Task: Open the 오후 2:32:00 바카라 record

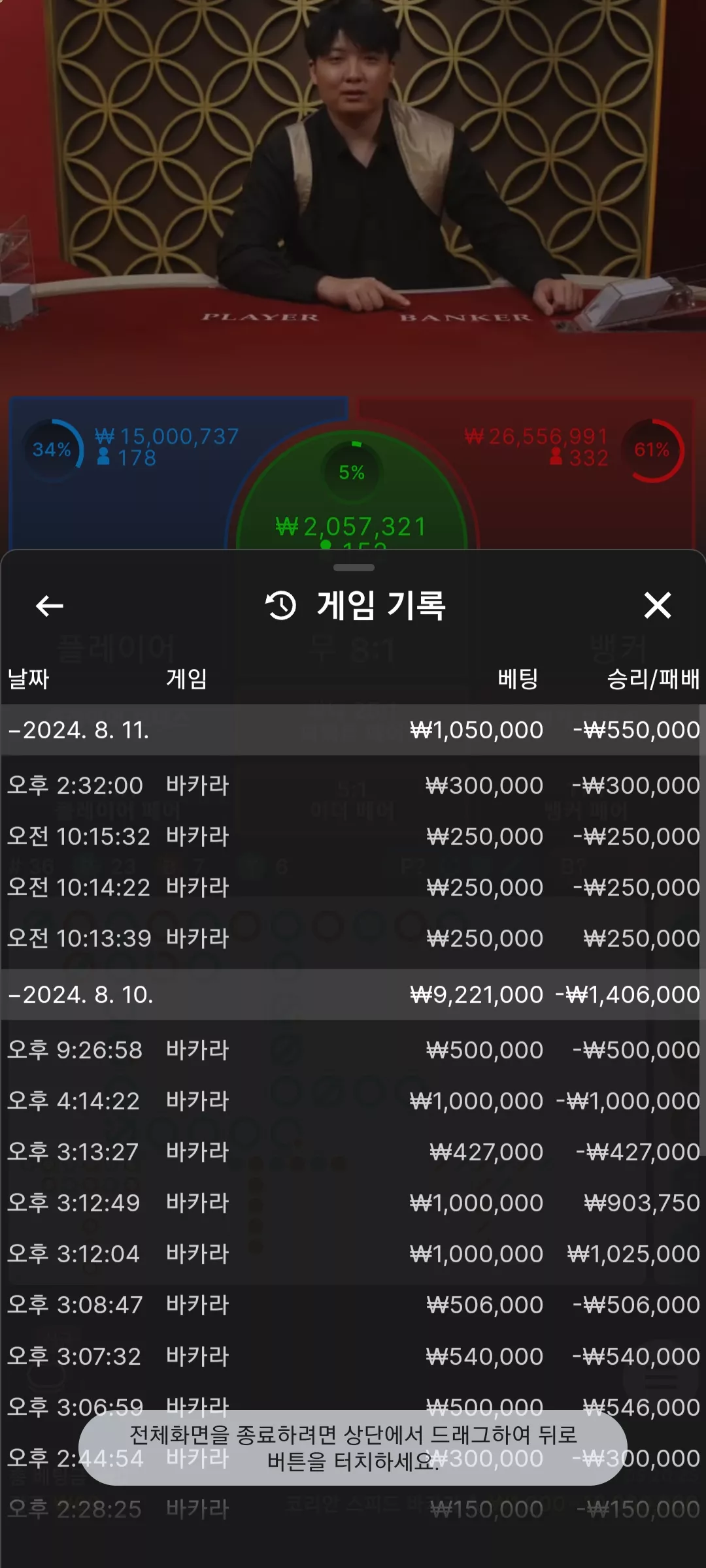Action: point(353,785)
